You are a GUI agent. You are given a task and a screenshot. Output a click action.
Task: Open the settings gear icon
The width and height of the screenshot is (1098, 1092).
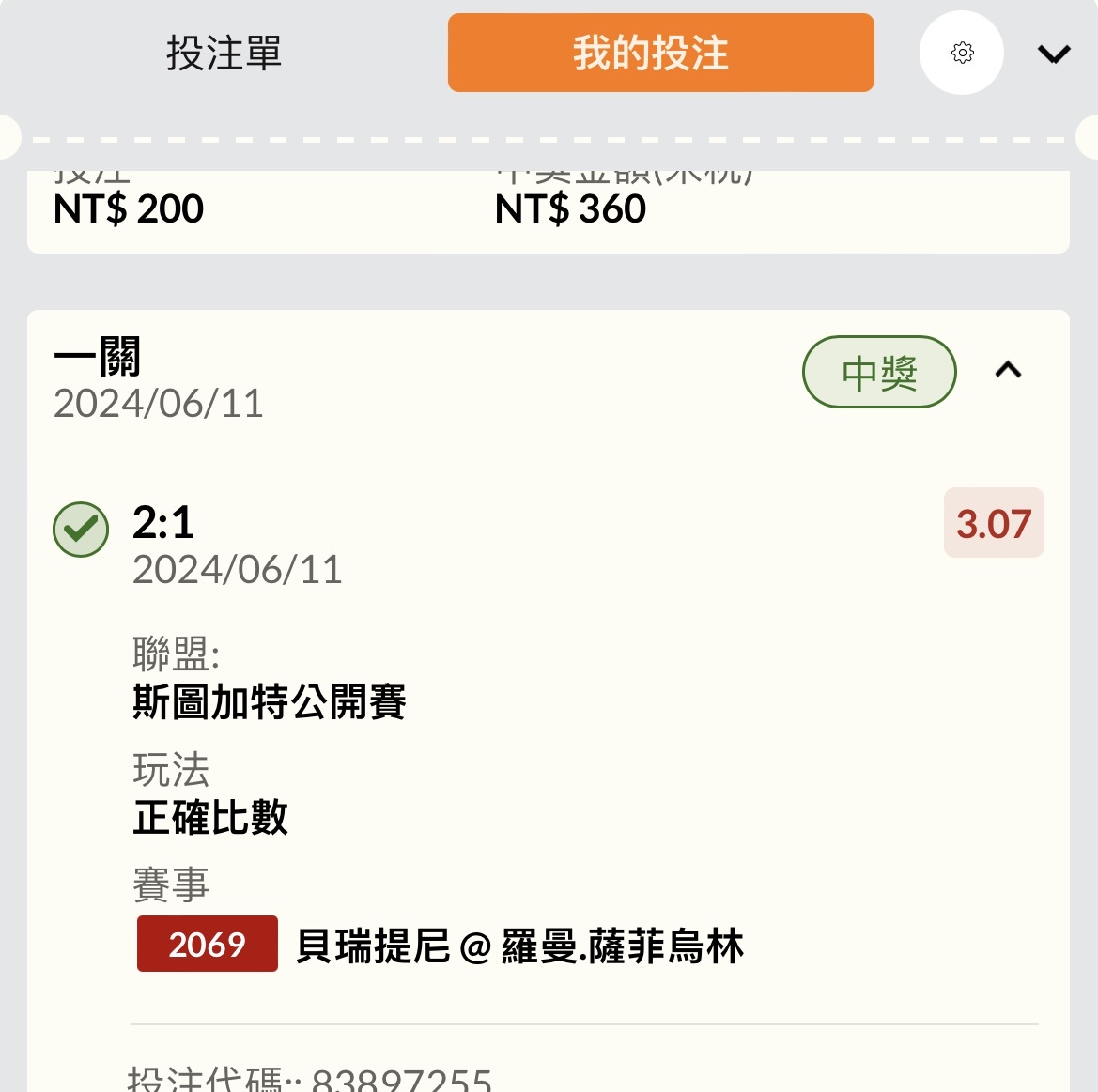pos(962,54)
